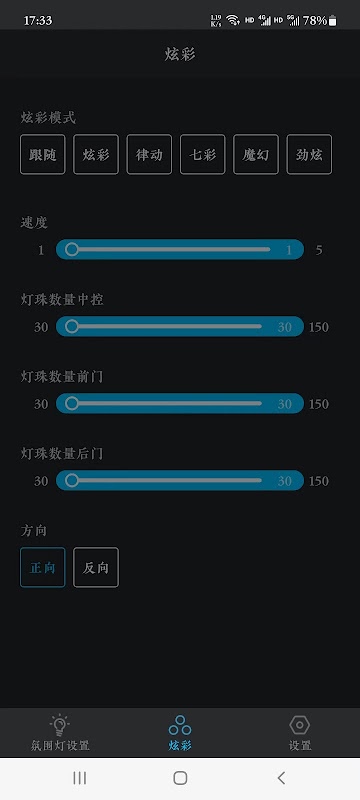Image resolution: width=360 pixels, height=800 pixels.
Task: Open the recent apps view
Action: coord(80,778)
